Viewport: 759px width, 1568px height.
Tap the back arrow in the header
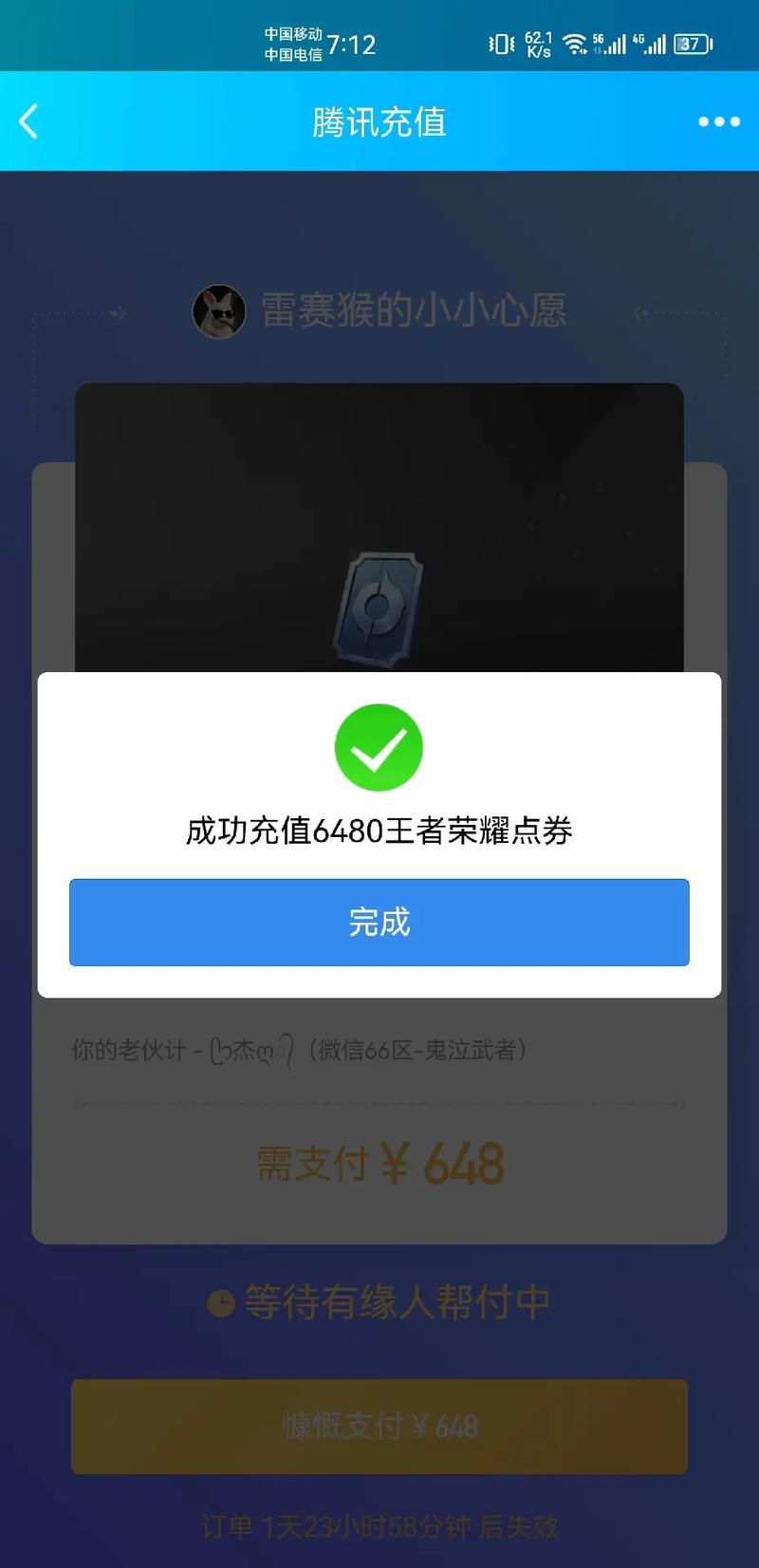click(28, 121)
